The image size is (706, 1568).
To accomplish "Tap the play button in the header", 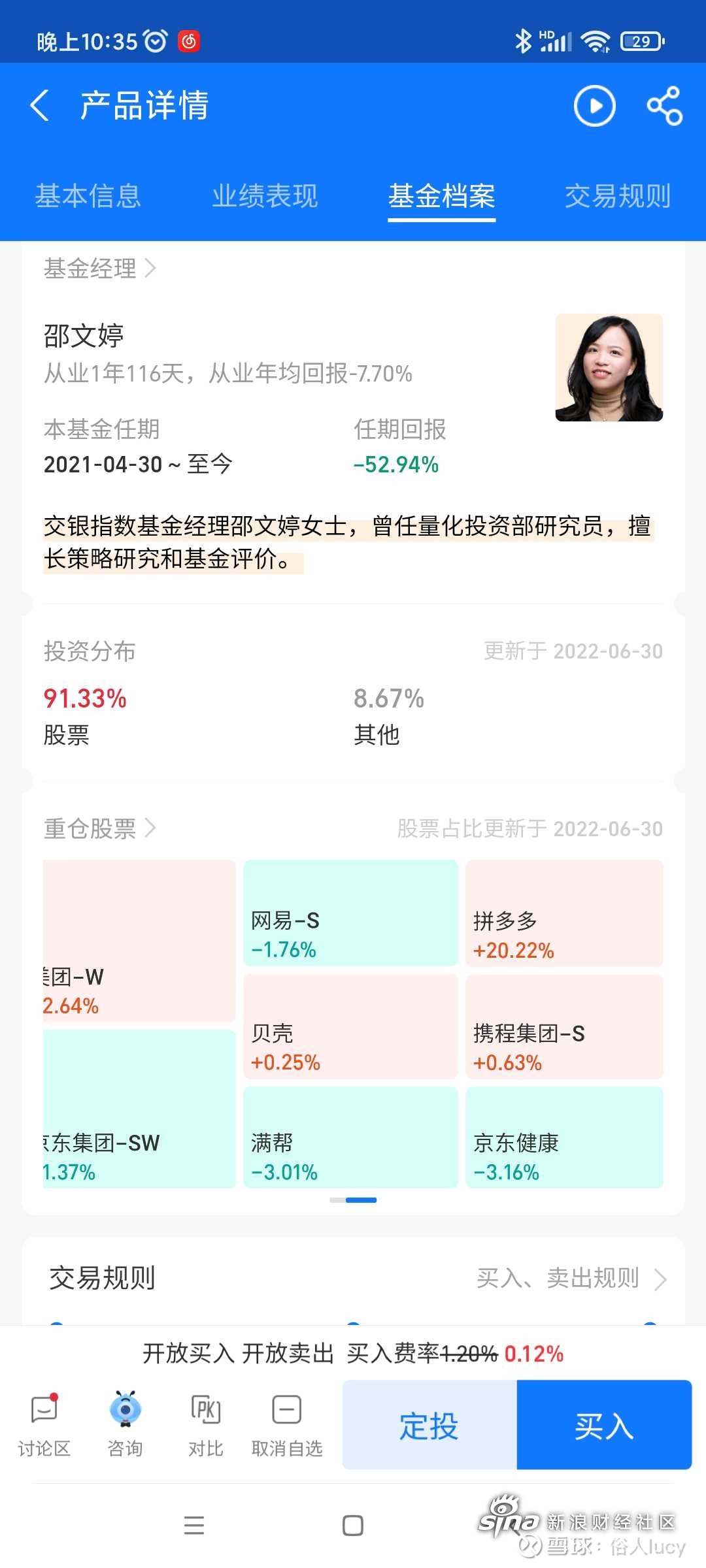I will (594, 106).
